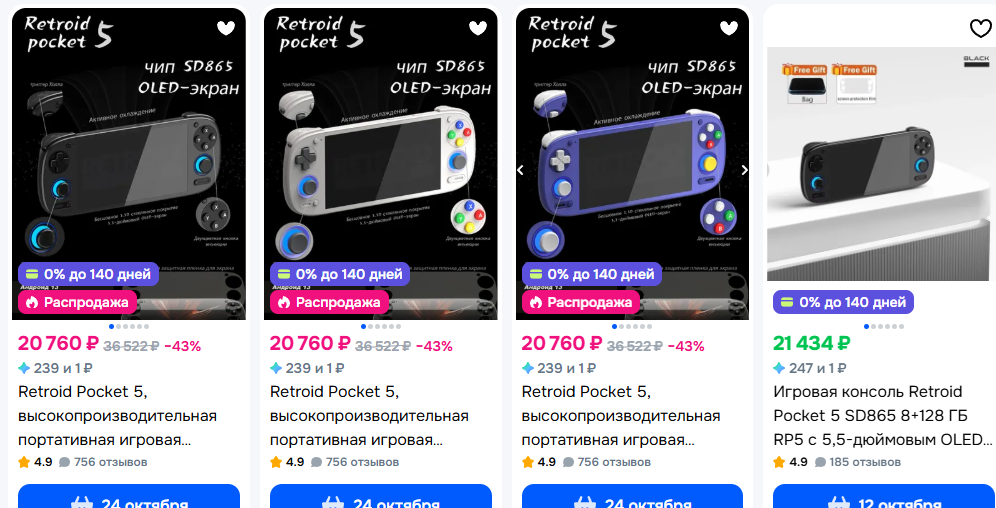Open Игровая консоль Retroid Pocket 5 SD865 listing
The image size is (996, 508).
pos(883,416)
